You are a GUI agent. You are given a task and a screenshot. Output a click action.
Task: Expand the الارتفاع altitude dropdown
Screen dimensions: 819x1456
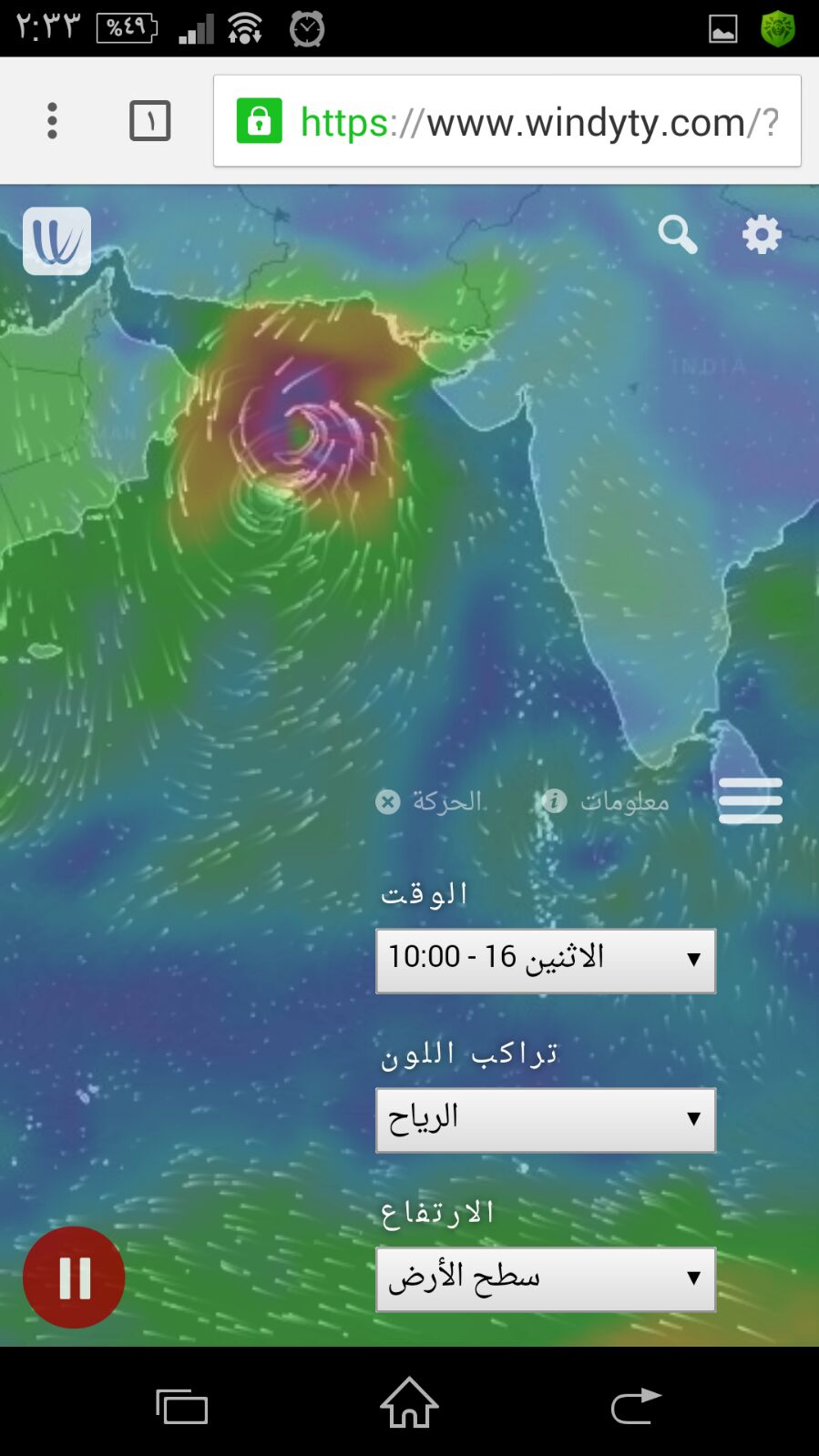pyautogui.click(x=545, y=1278)
